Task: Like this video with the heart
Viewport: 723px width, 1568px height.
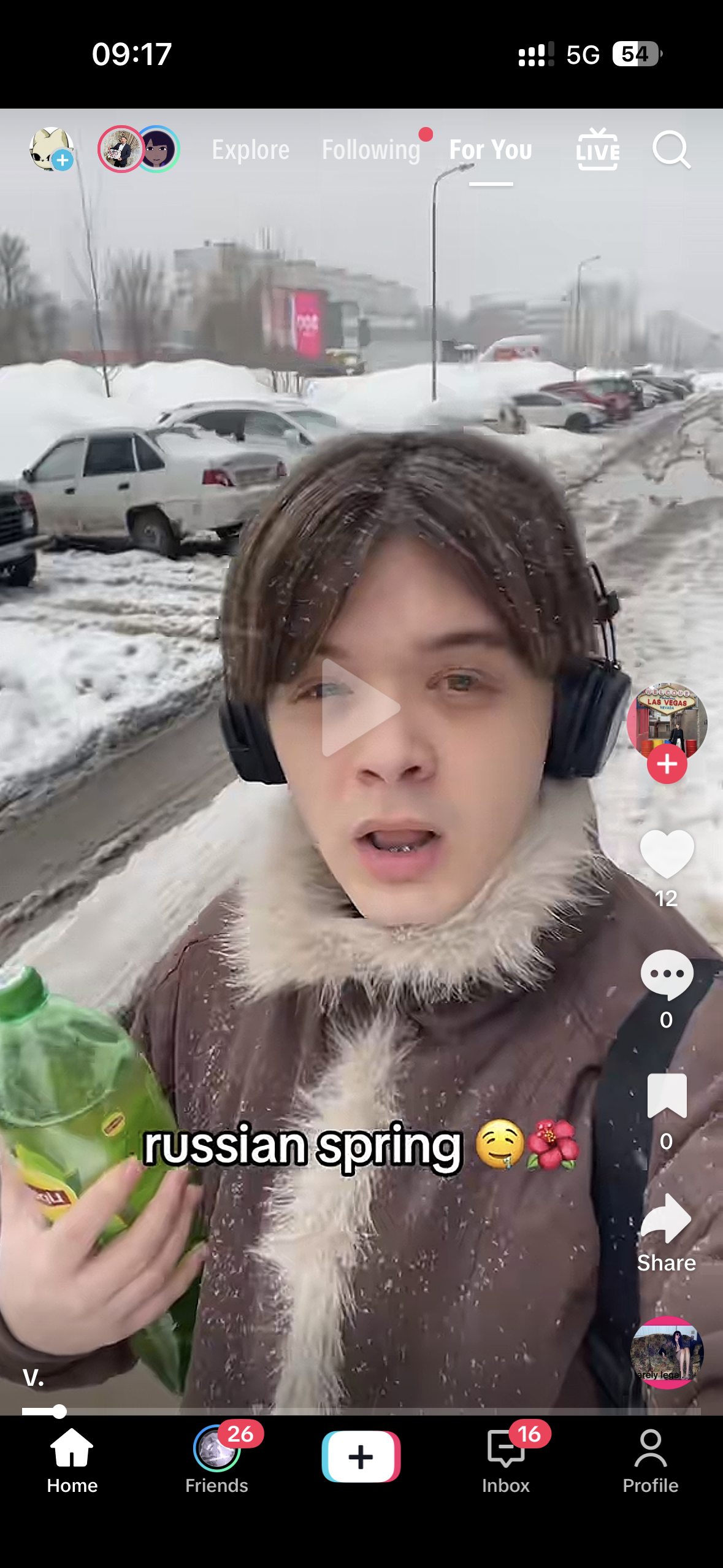Action: point(667,853)
